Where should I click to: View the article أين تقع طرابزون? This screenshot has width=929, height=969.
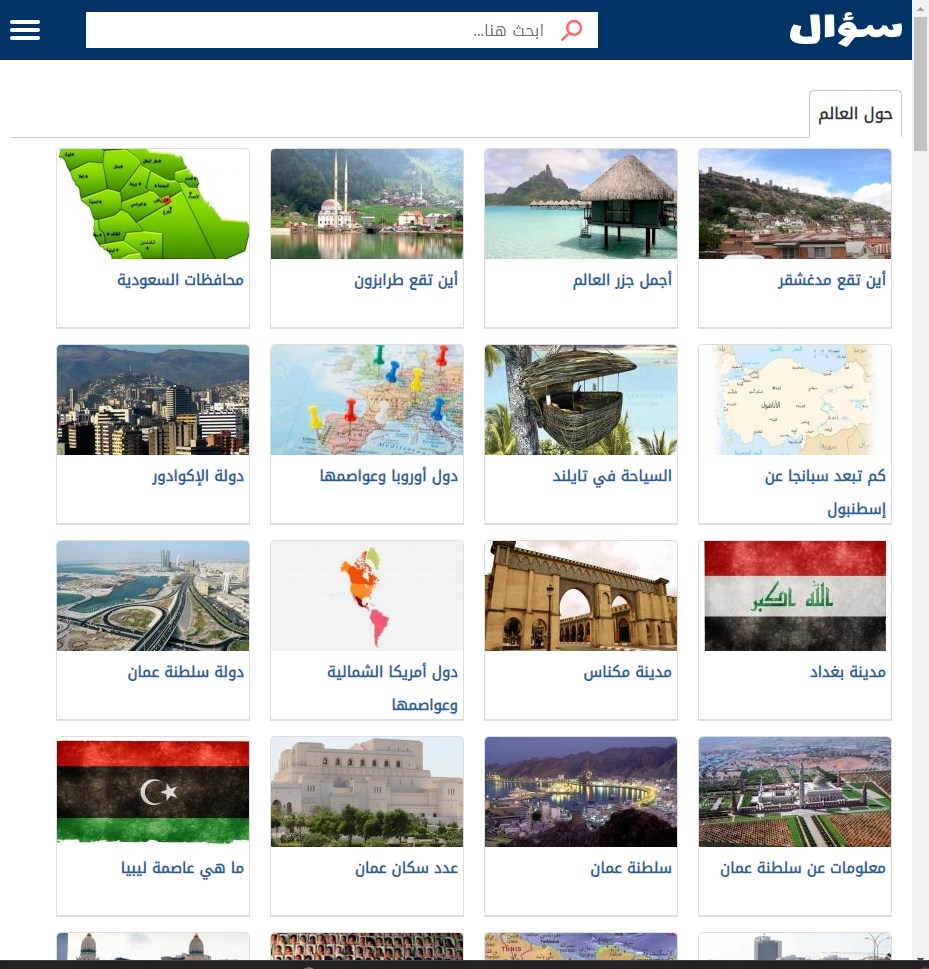tap(366, 237)
